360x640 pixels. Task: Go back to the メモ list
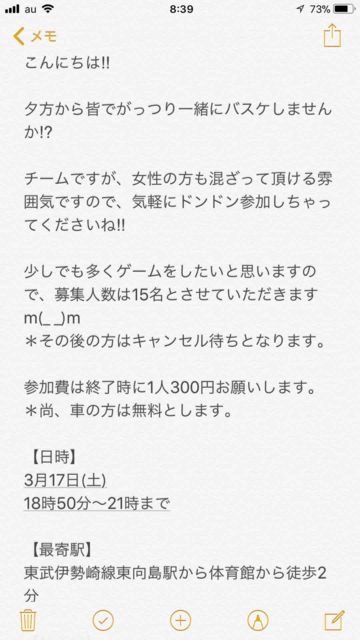pos(34,37)
